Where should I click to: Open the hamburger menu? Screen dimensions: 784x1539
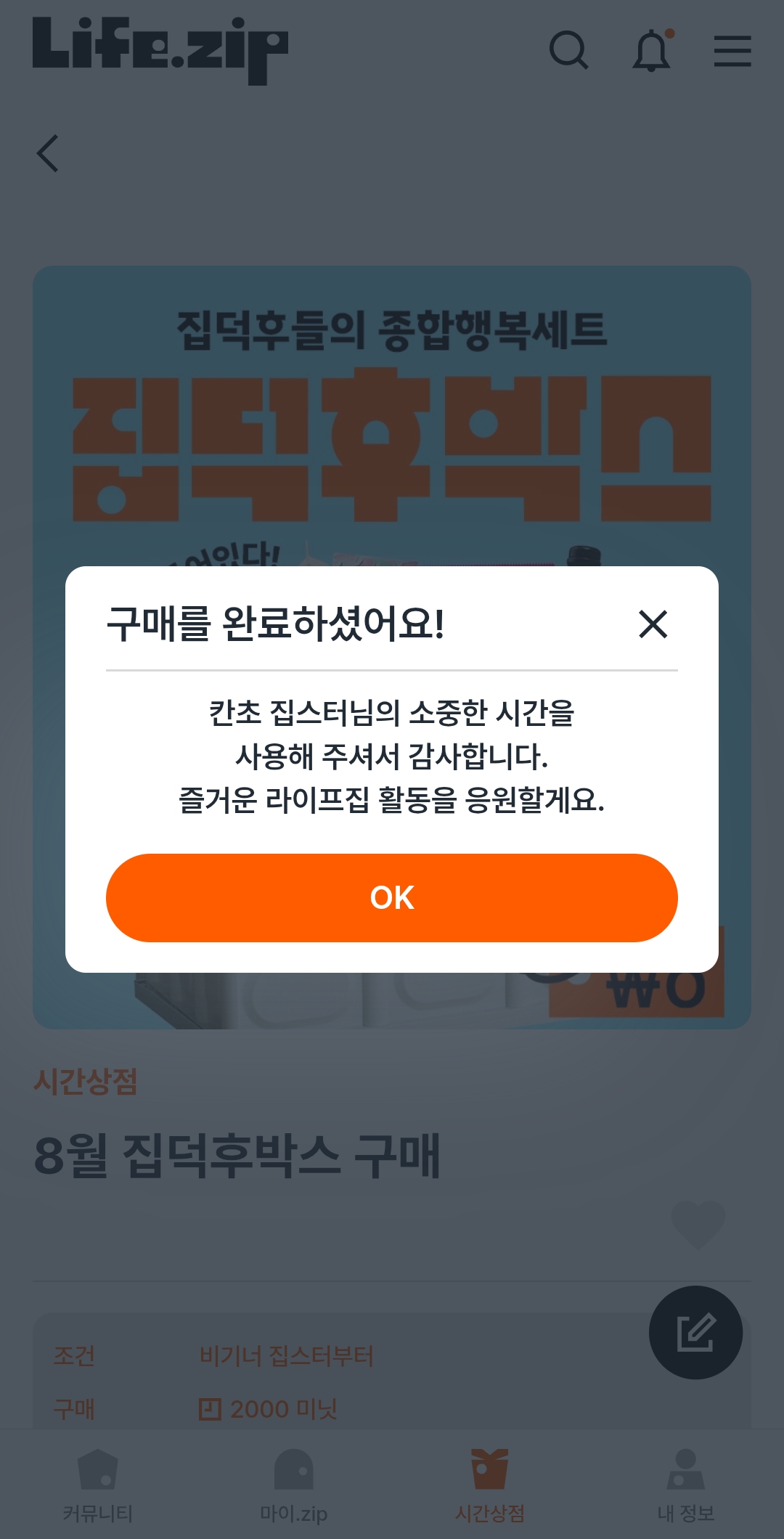(x=732, y=51)
